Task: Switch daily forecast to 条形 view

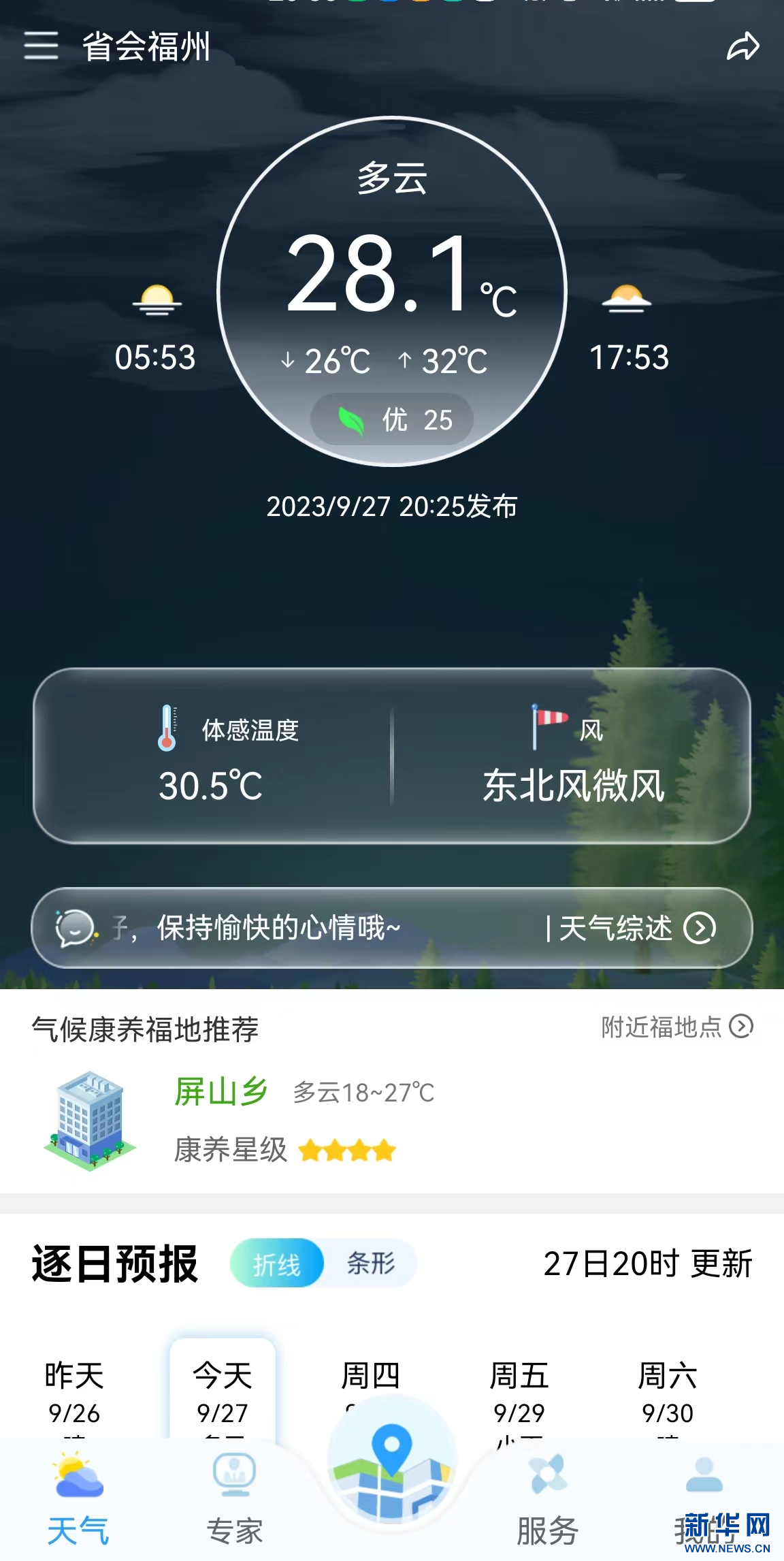Action: [371, 1264]
